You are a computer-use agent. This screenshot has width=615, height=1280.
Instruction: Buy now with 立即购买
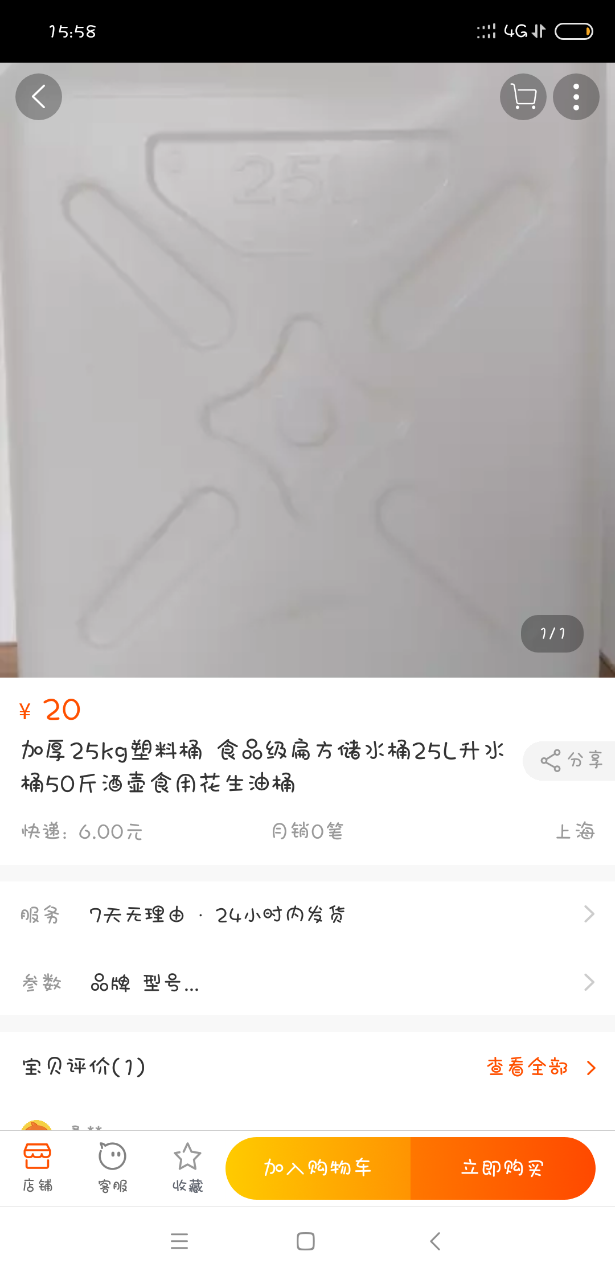click(x=502, y=1168)
